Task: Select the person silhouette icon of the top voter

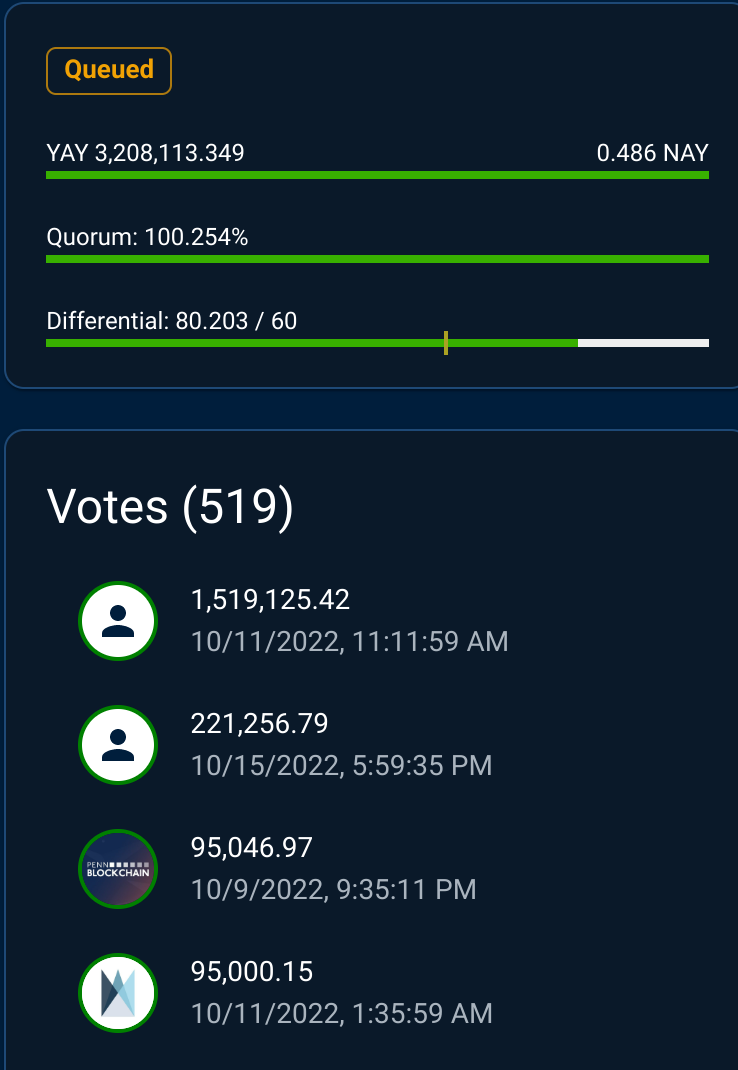Action: 117,621
